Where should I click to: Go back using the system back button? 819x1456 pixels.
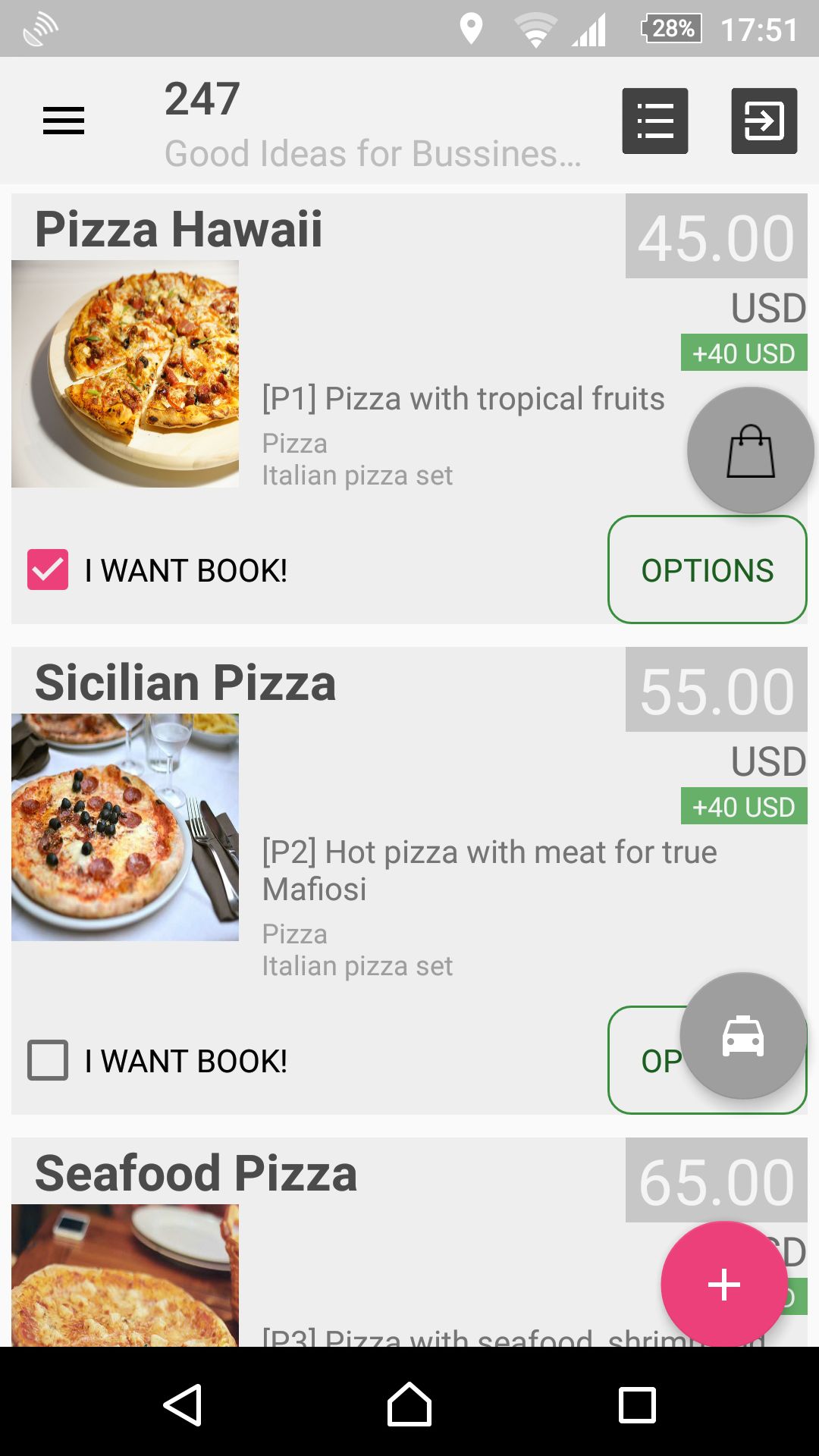[183, 1405]
